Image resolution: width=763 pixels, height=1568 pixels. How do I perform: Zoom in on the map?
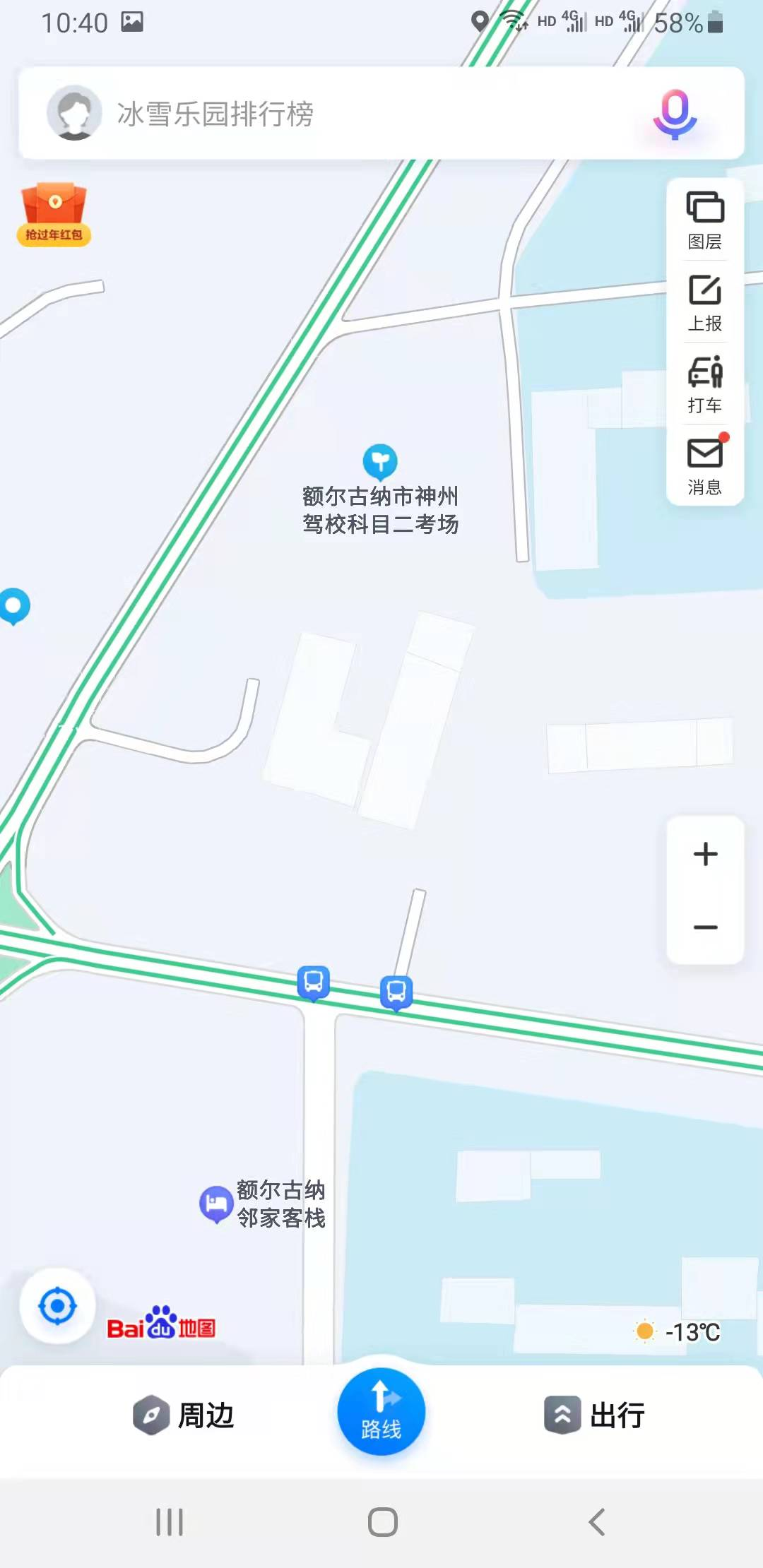(705, 854)
